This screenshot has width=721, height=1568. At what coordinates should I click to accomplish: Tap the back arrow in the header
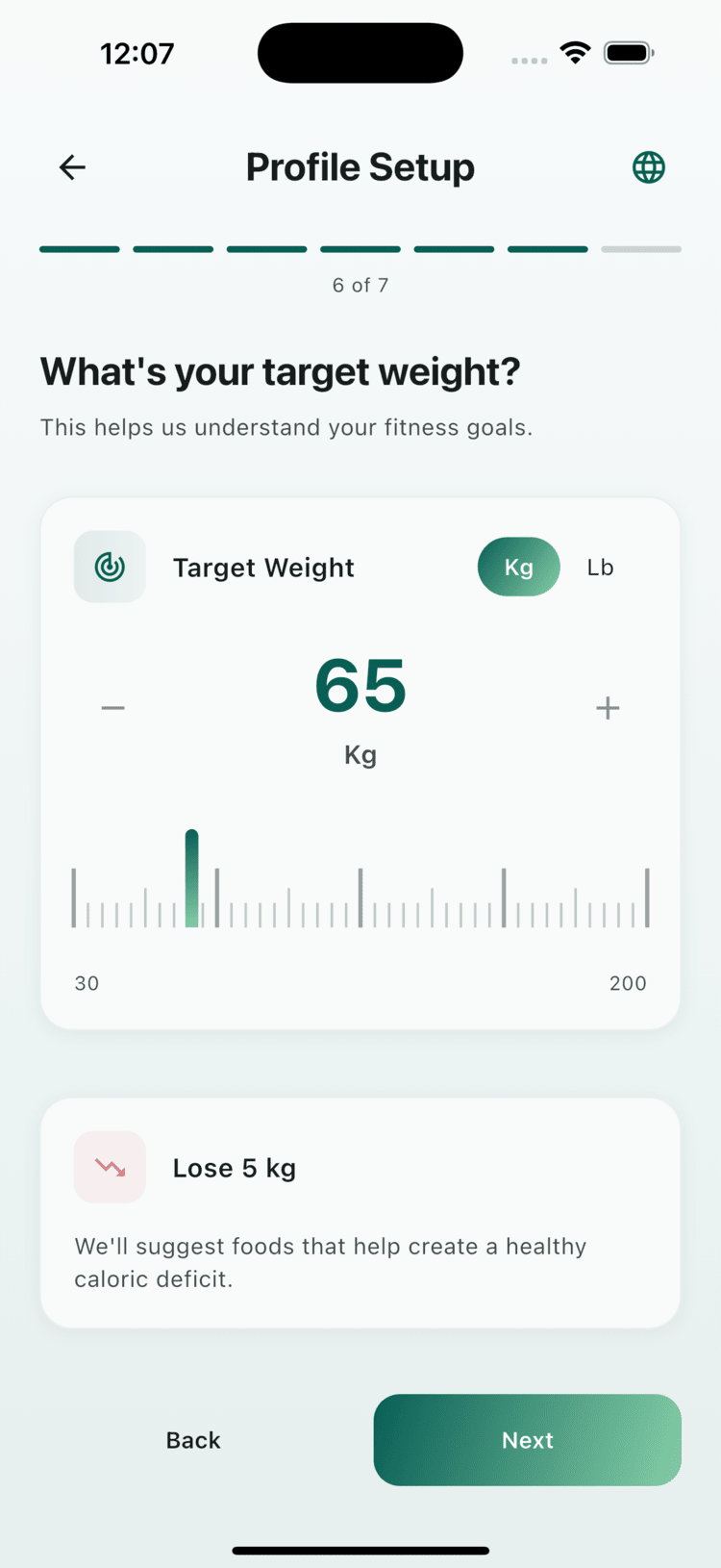tap(71, 166)
